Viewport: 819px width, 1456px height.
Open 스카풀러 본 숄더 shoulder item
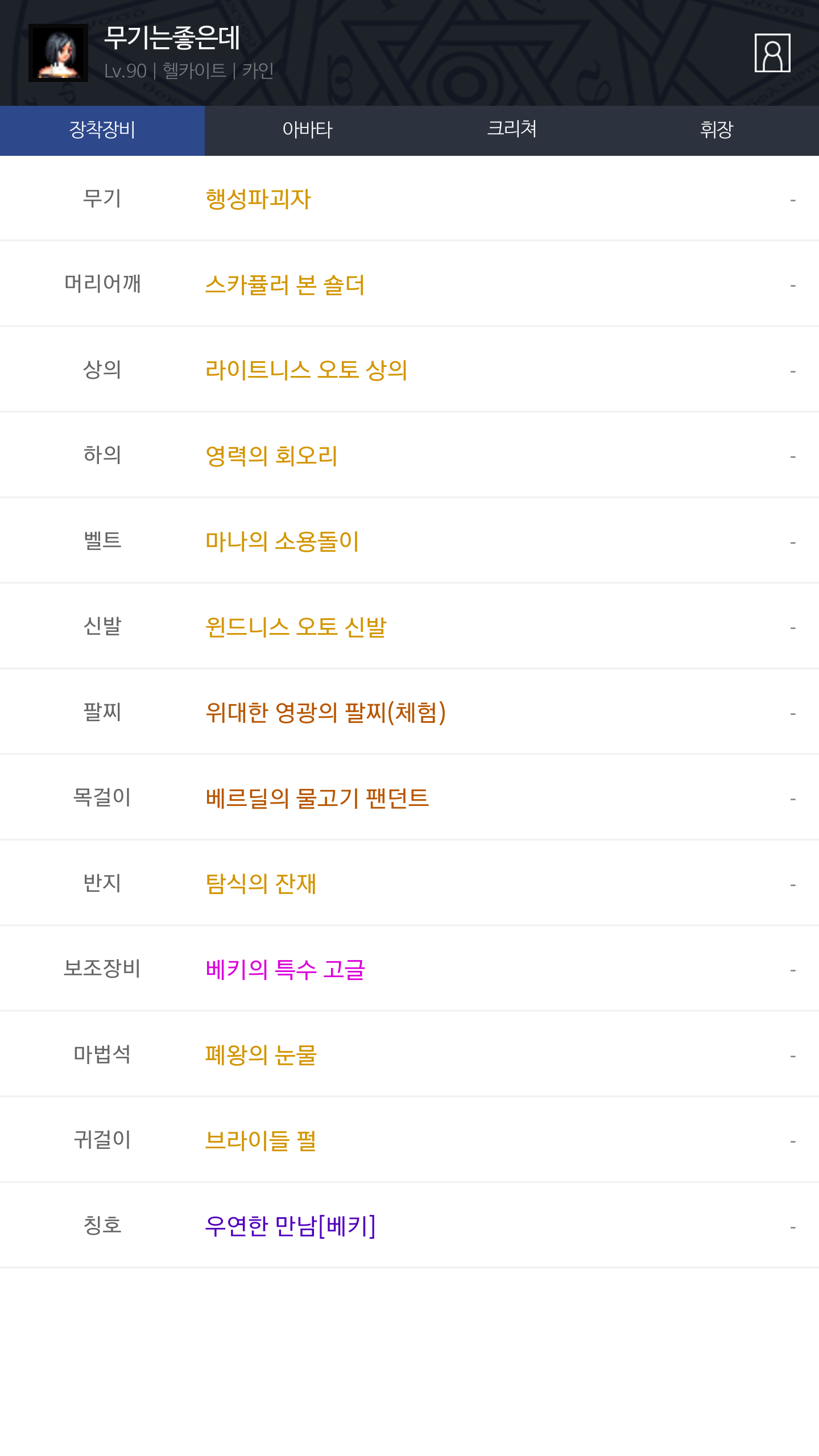click(x=285, y=284)
